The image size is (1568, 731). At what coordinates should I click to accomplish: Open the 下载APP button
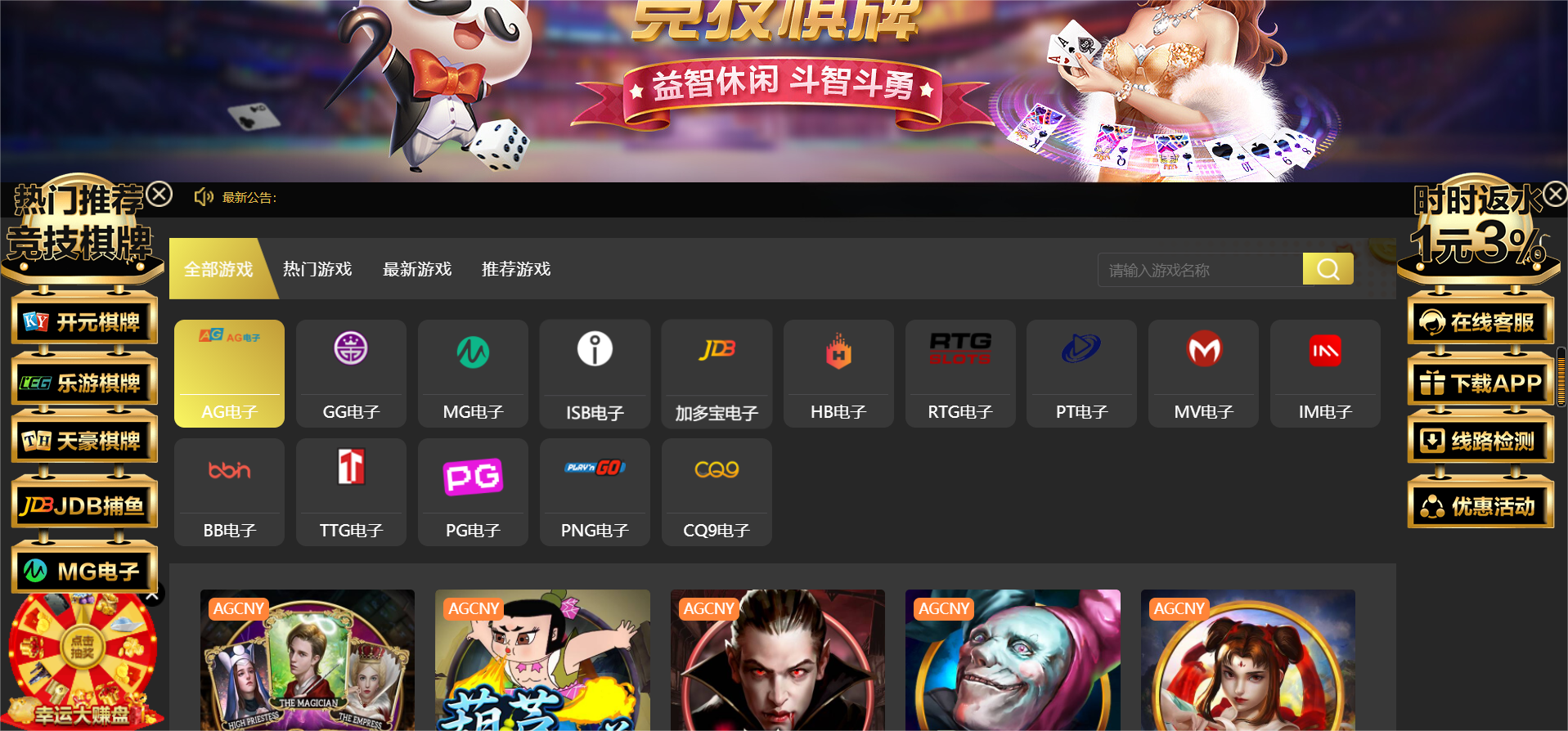(1480, 383)
